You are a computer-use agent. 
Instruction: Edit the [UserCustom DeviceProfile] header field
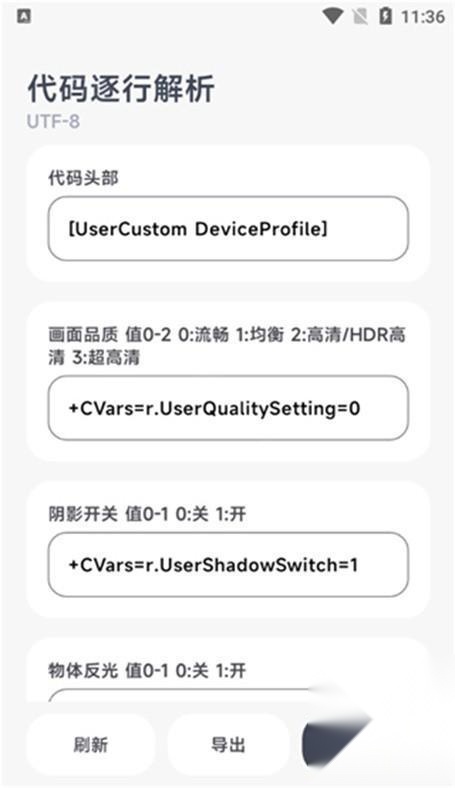pyautogui.click(x=228, y=229)
